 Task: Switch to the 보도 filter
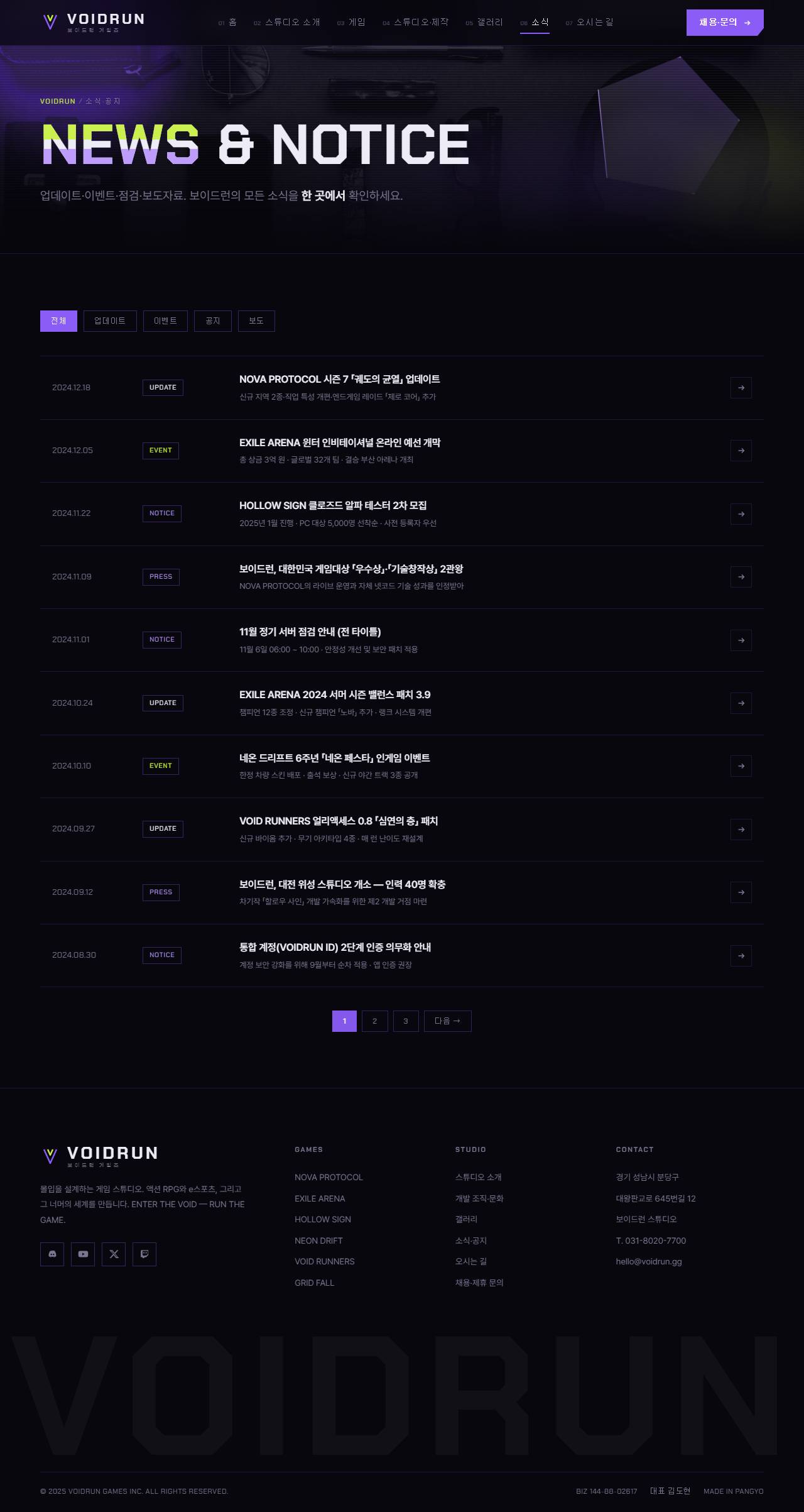coord(256,321)
